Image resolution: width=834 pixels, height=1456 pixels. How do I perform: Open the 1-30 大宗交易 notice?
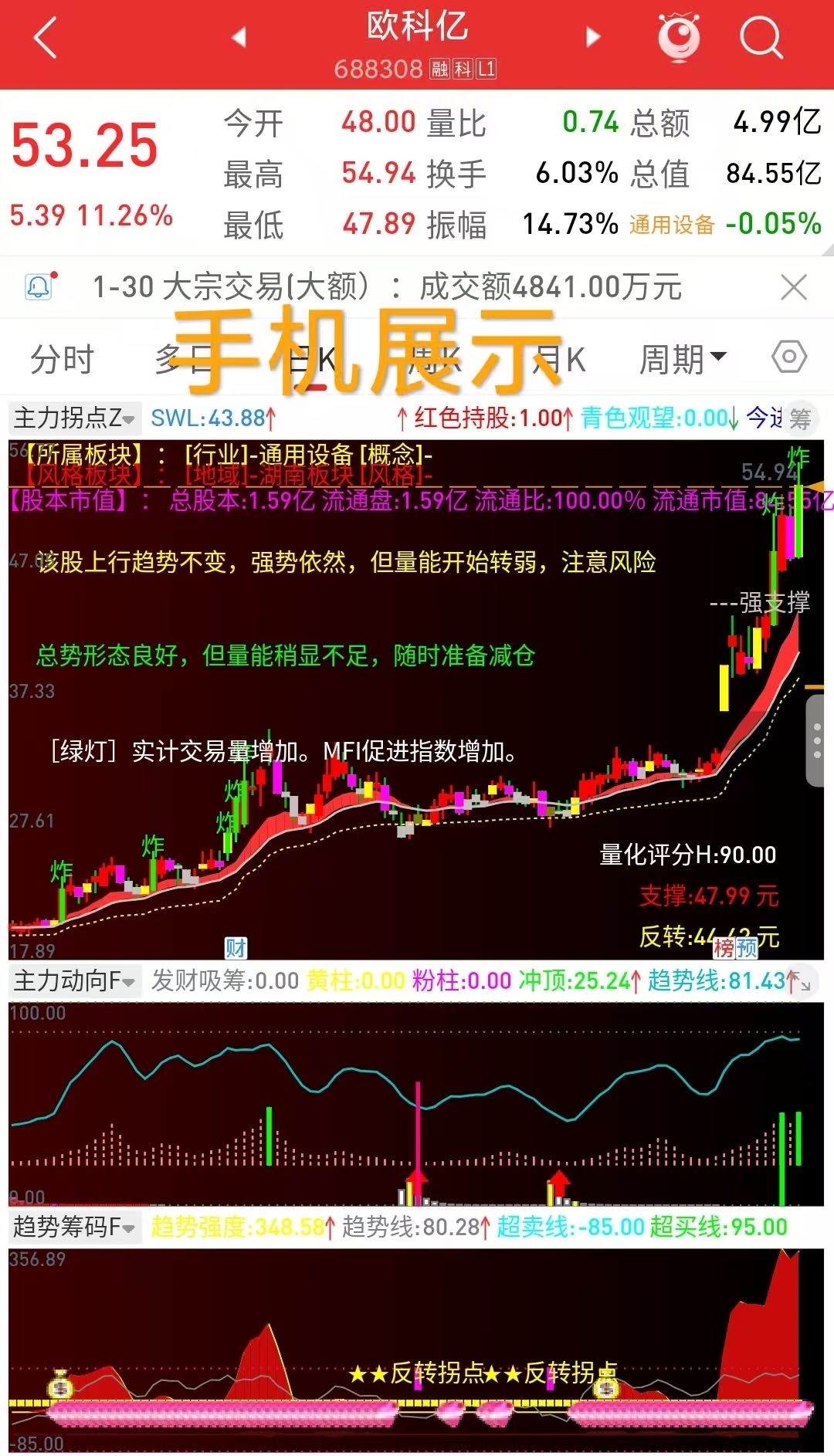point(386,287)
